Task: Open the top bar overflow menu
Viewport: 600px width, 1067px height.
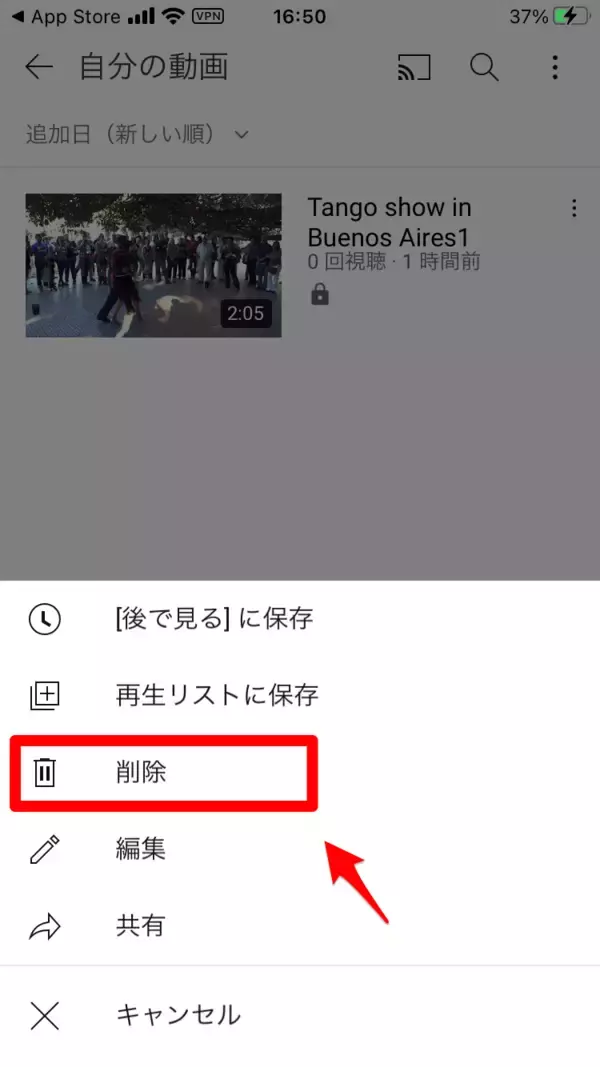Action: click(x=555, y=67)
